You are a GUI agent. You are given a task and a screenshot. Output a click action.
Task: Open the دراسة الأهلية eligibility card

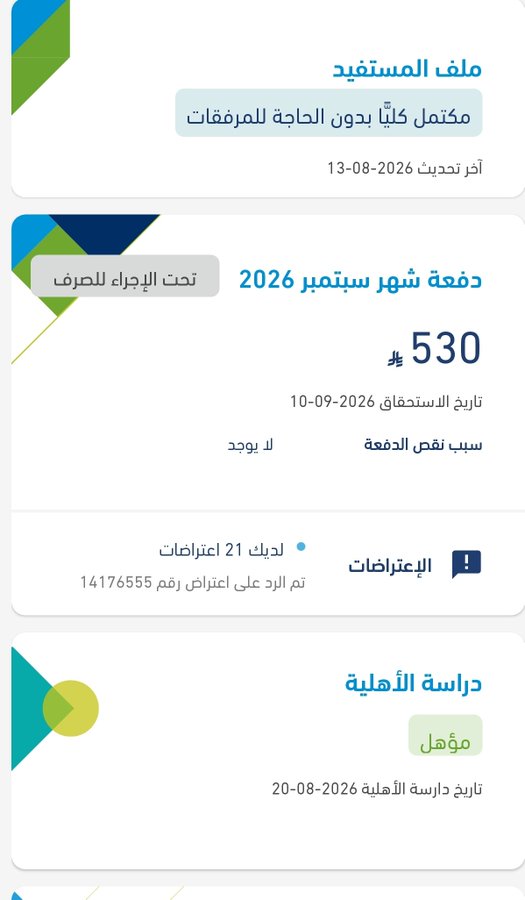click(268, 751)
